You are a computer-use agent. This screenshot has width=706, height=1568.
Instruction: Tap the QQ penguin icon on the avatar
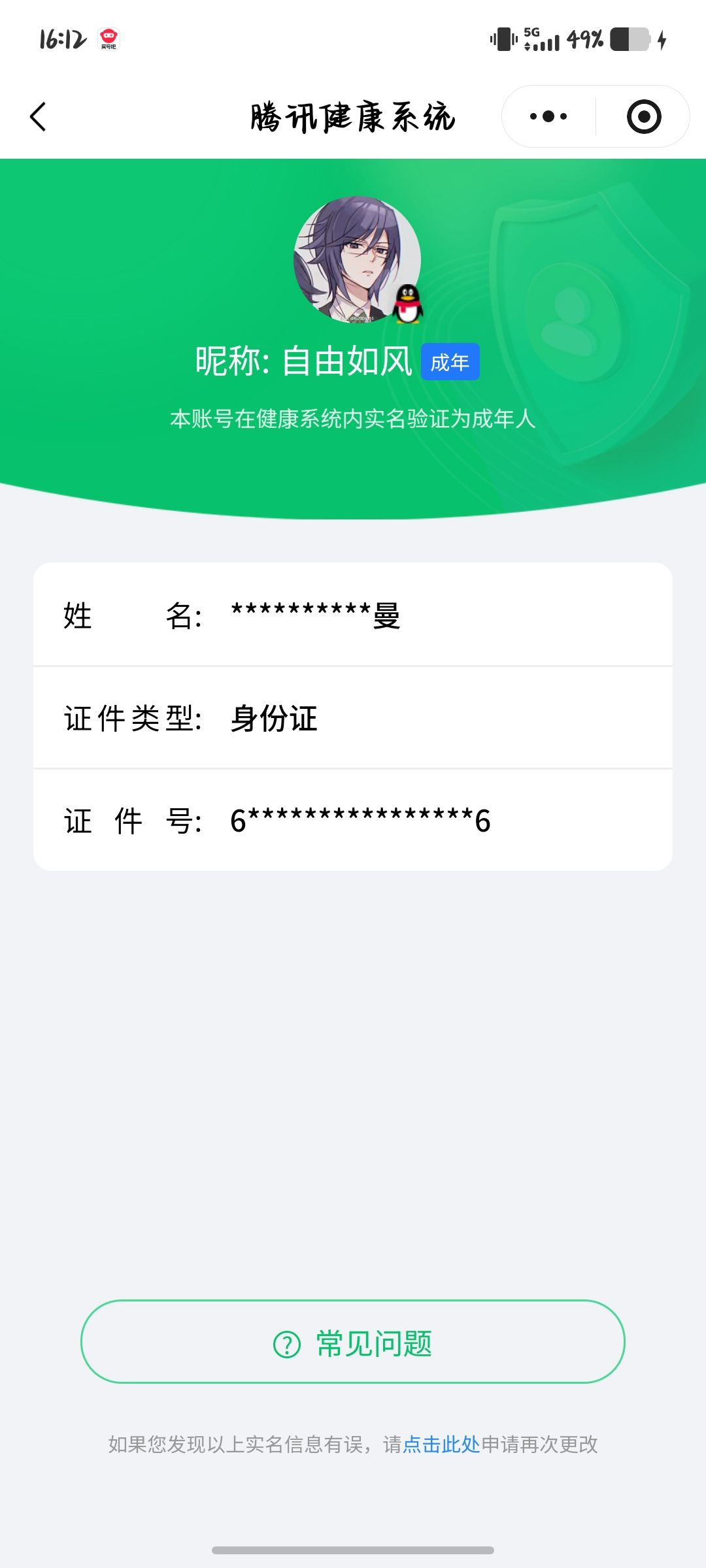pyautogui.click(x=409, y=304)
